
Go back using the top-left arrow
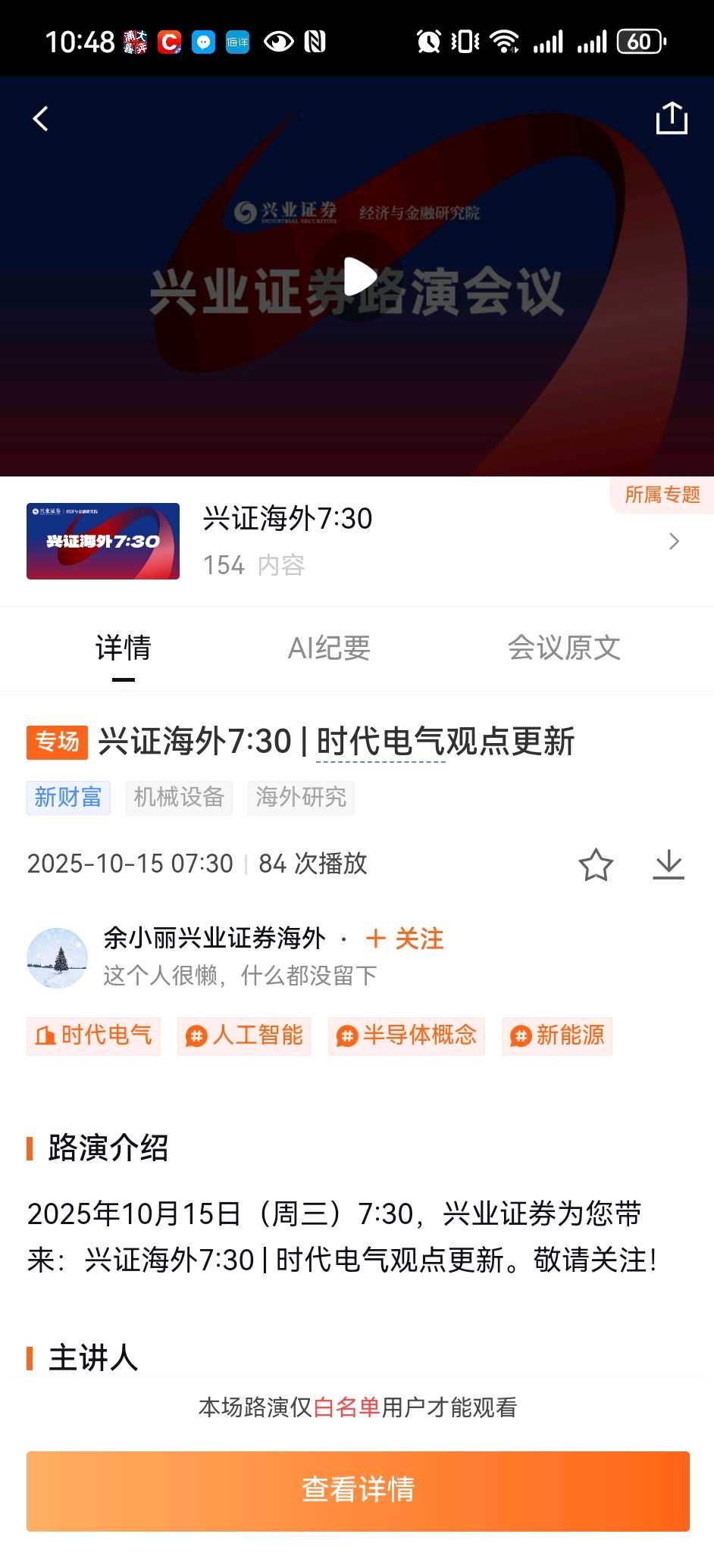click(41, 119)
